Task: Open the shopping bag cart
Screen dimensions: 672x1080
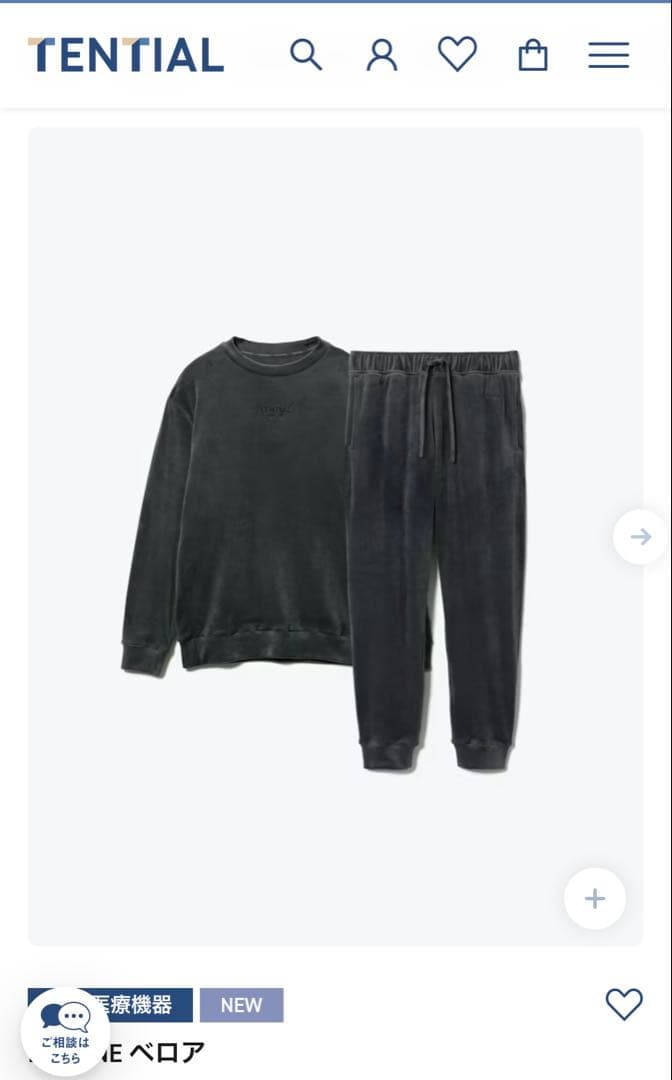Action: pos(533,55)
